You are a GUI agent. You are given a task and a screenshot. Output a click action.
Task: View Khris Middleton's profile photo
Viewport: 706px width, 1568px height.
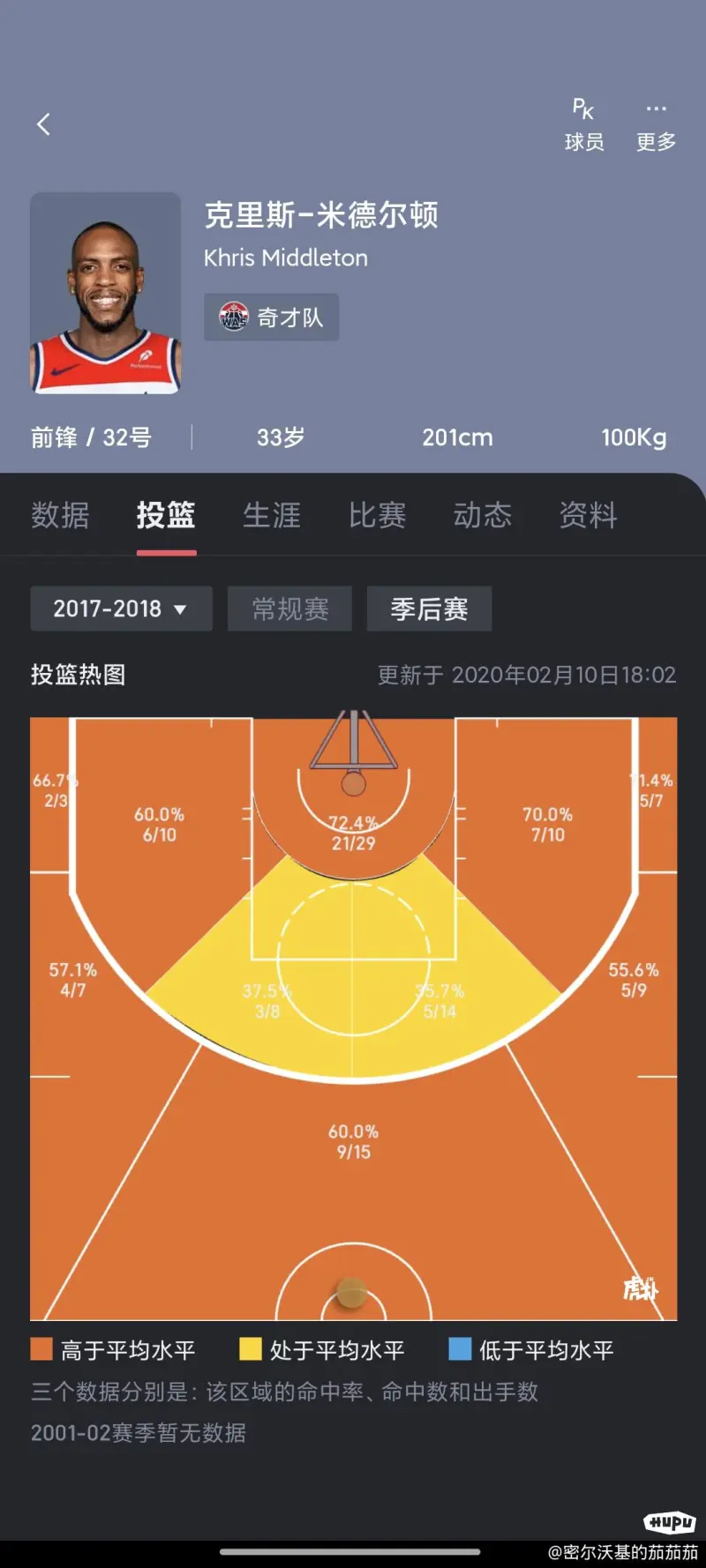pyautogui.click(x=105, y=293)
